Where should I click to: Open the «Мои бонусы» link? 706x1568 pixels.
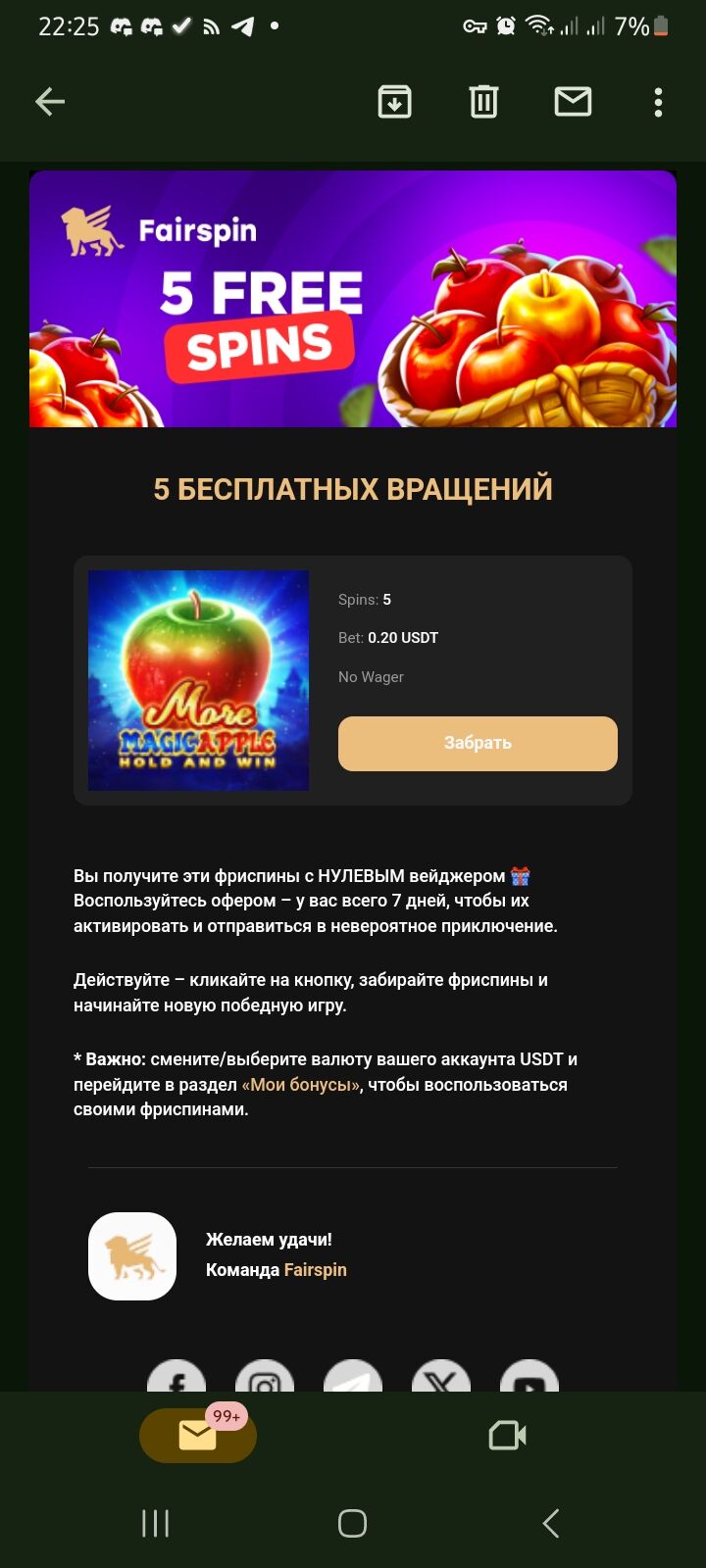pos(301,1085)
